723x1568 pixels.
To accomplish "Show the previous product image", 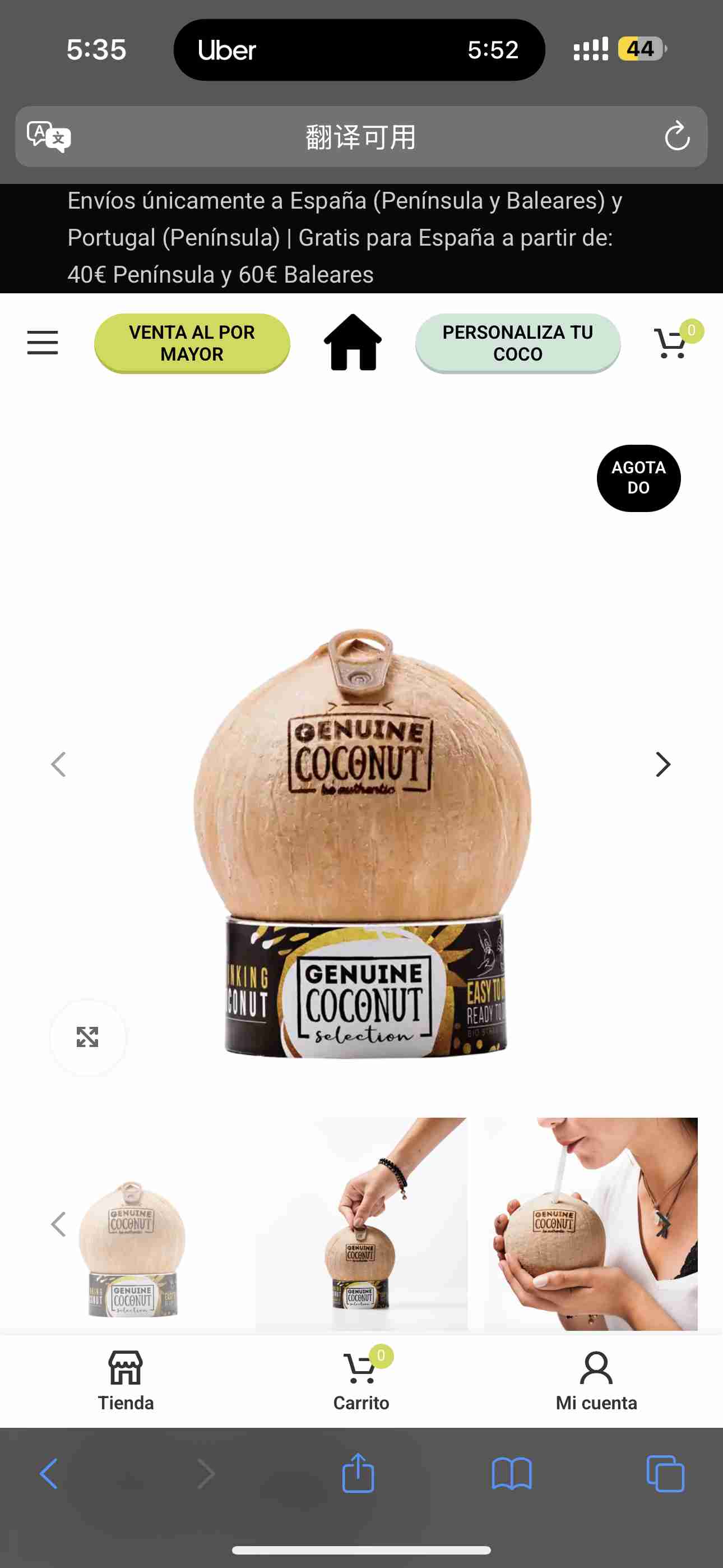I will click(x=58, y=764).
